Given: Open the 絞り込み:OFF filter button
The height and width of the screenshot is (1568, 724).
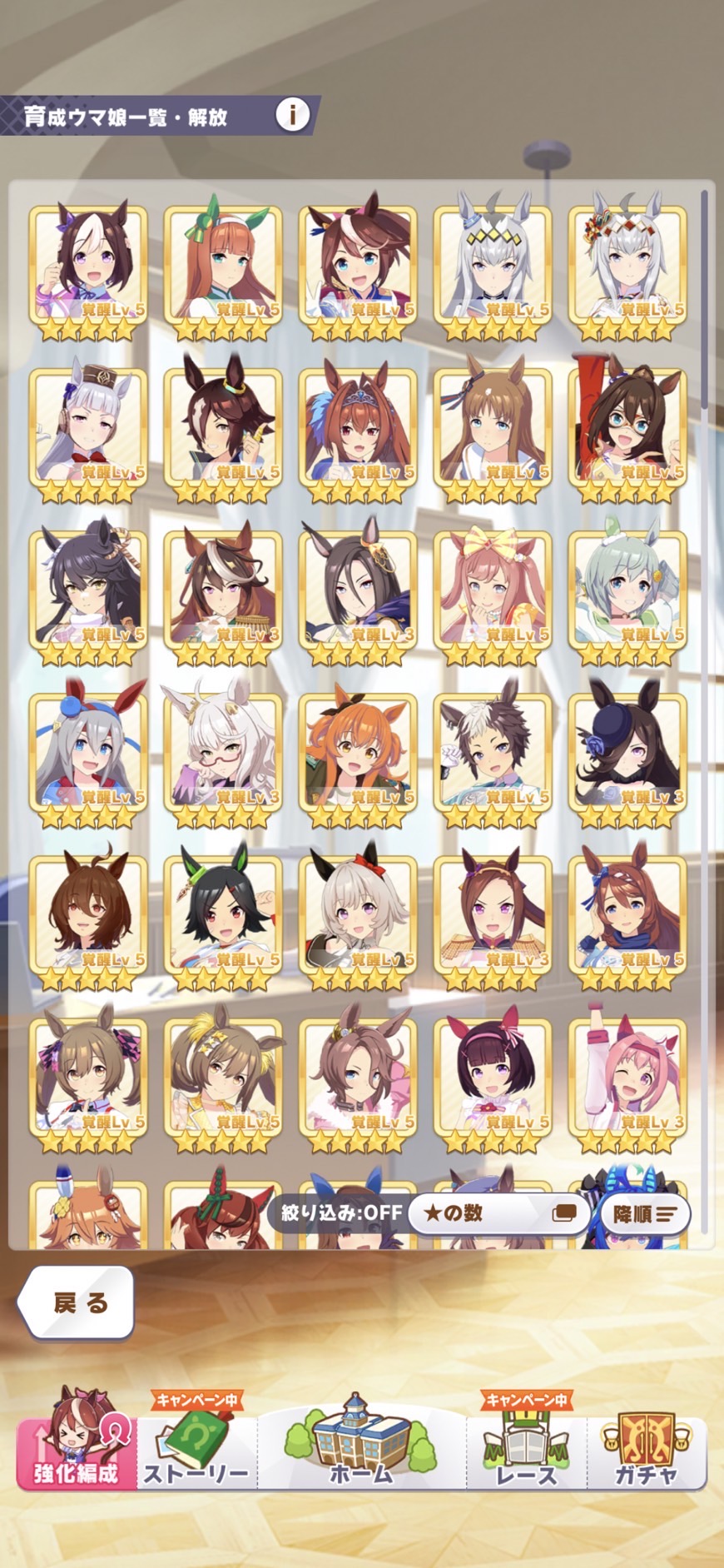Looking at the screenshot, I should click(341, 1212).
